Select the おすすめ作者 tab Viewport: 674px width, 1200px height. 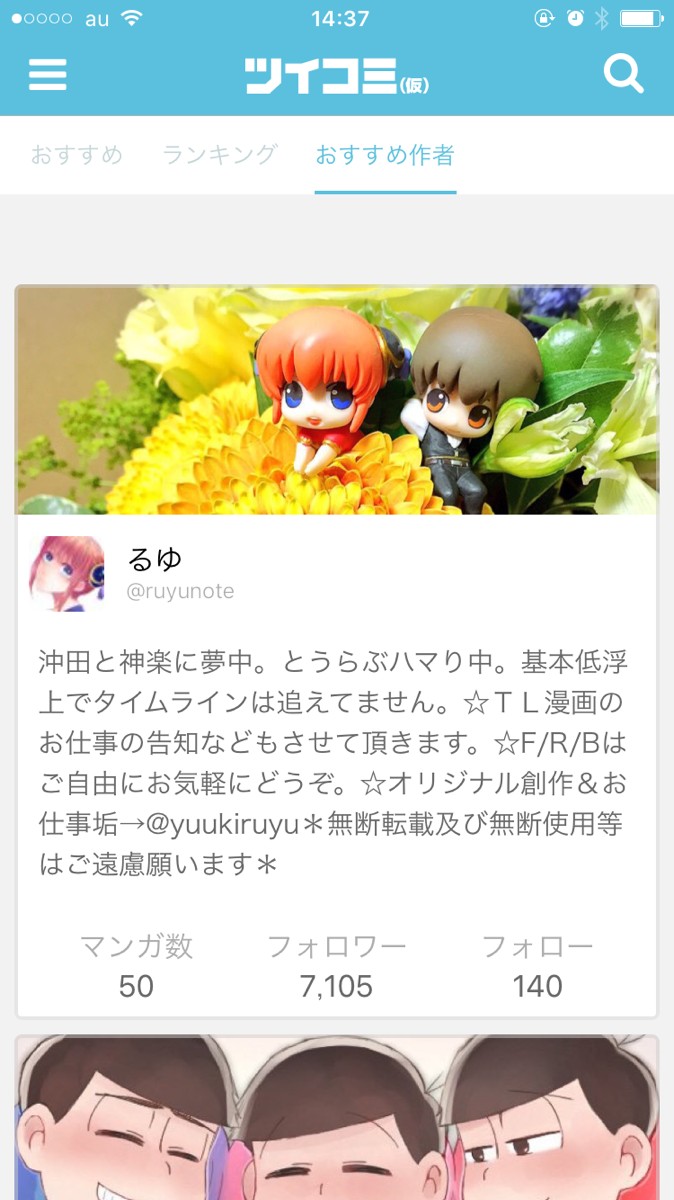click(385, 155)
